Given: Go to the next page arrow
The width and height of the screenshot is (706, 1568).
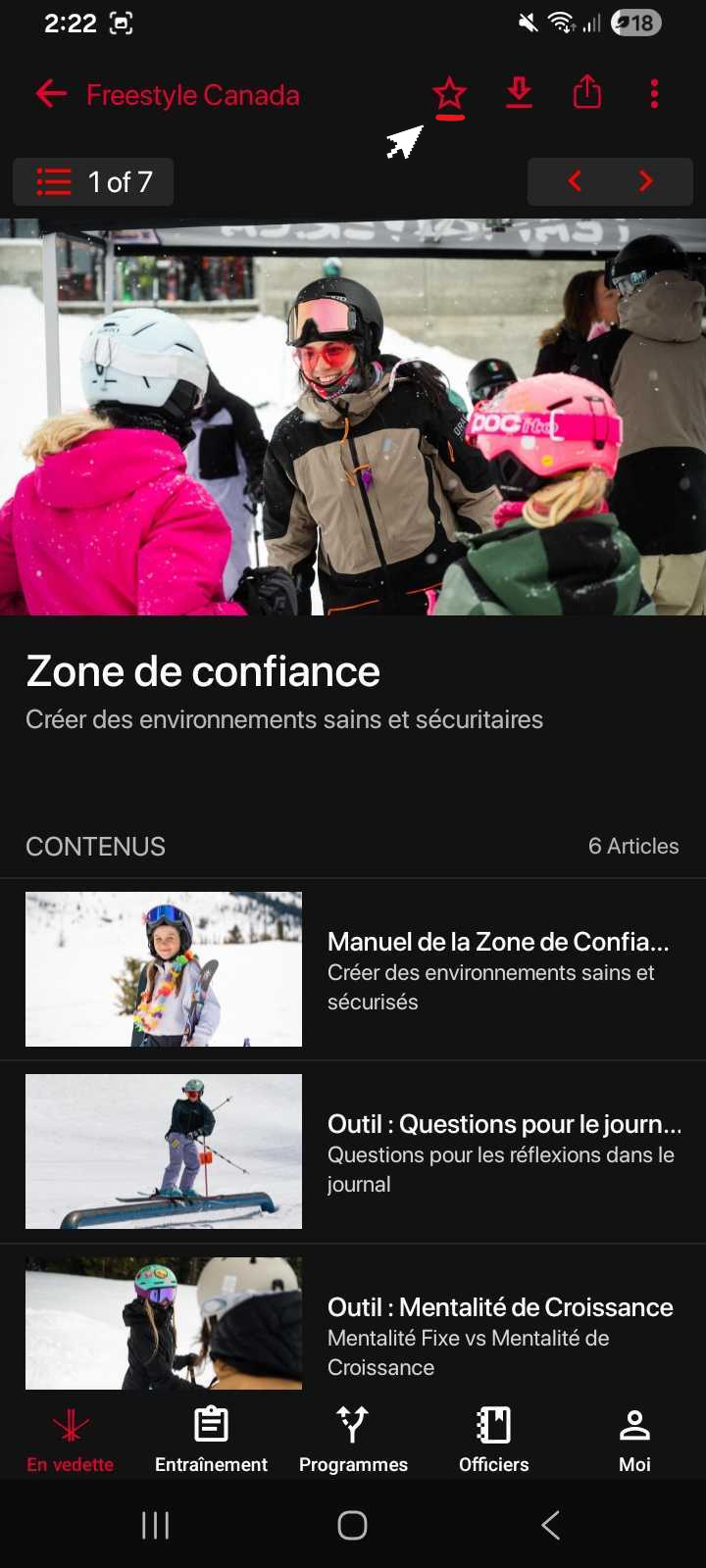Looking at the screenshot, I should [645, 181].
